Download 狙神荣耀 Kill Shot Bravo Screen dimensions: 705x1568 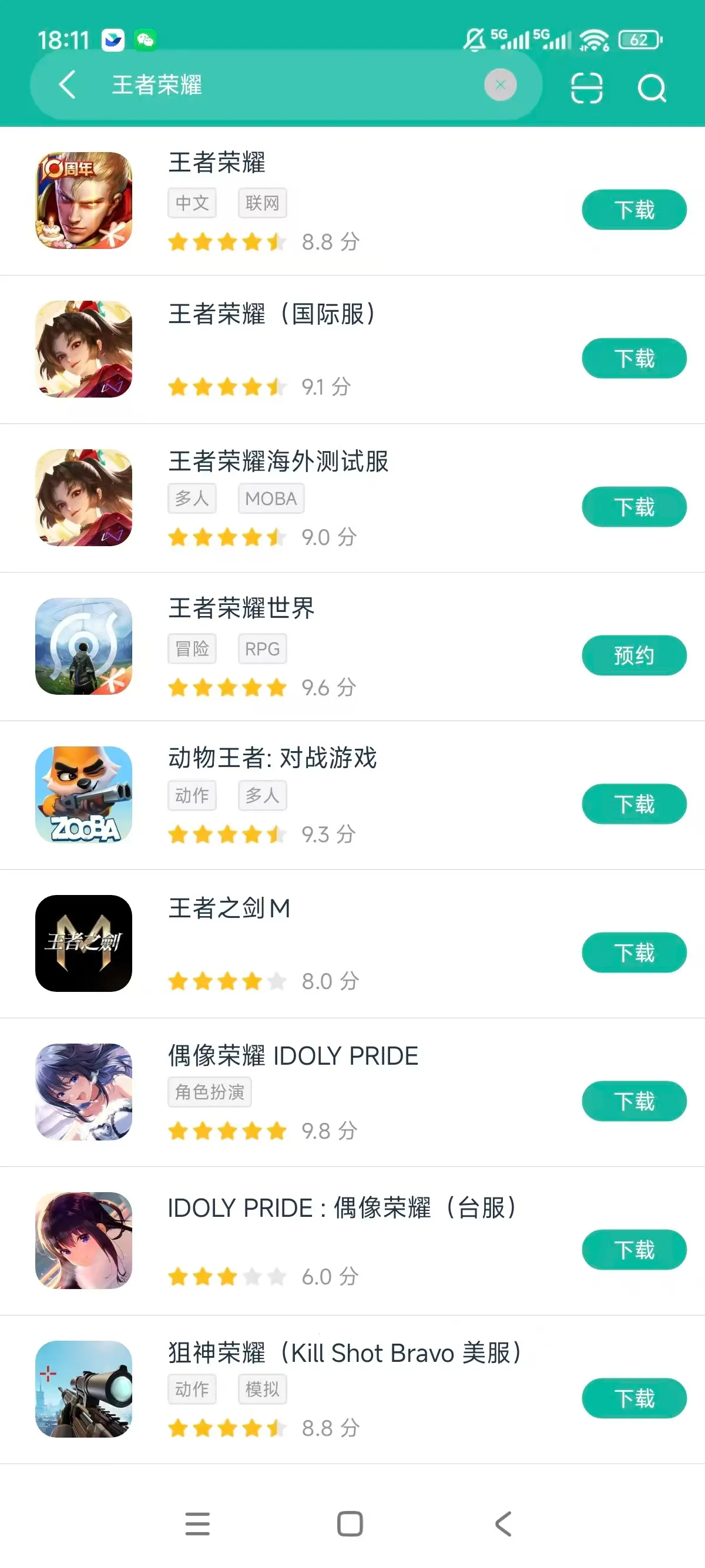[x=634, y=1398]
